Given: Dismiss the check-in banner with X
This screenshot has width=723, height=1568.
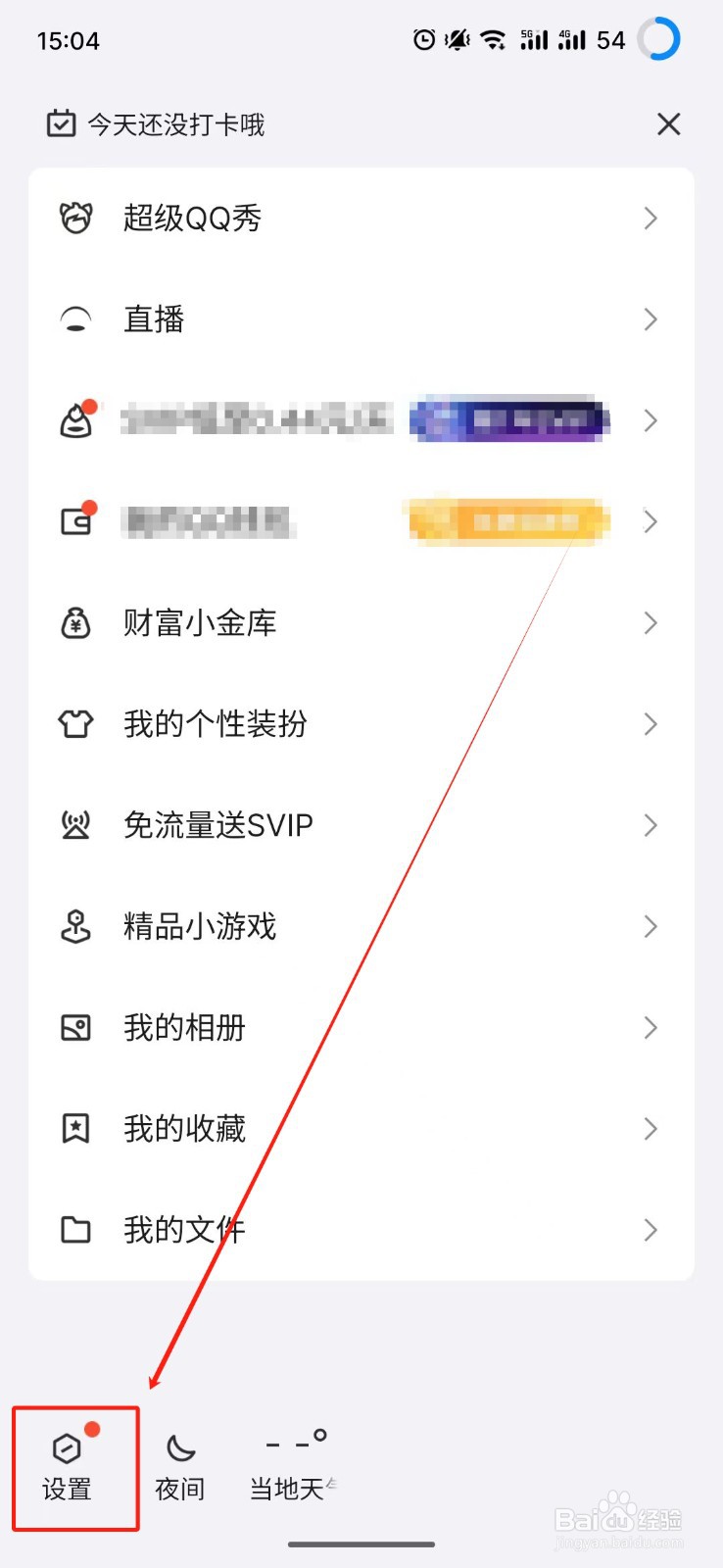Looking at the screenshot, I should 668,124.
